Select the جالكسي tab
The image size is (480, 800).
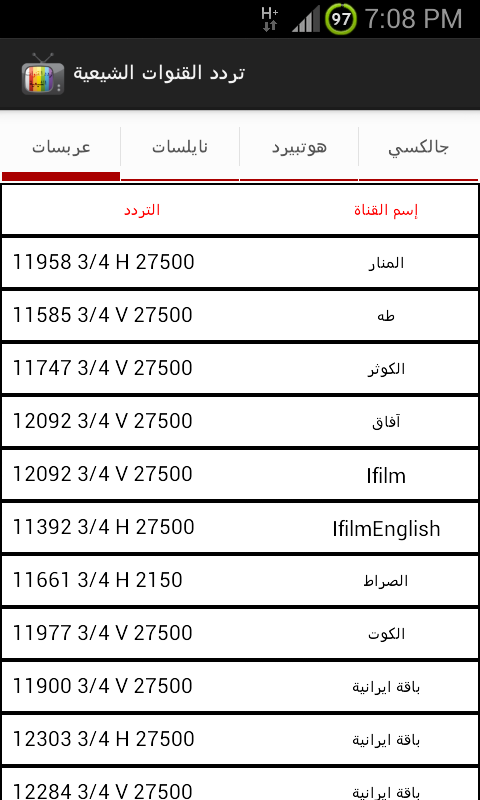(x=419, y=147)
